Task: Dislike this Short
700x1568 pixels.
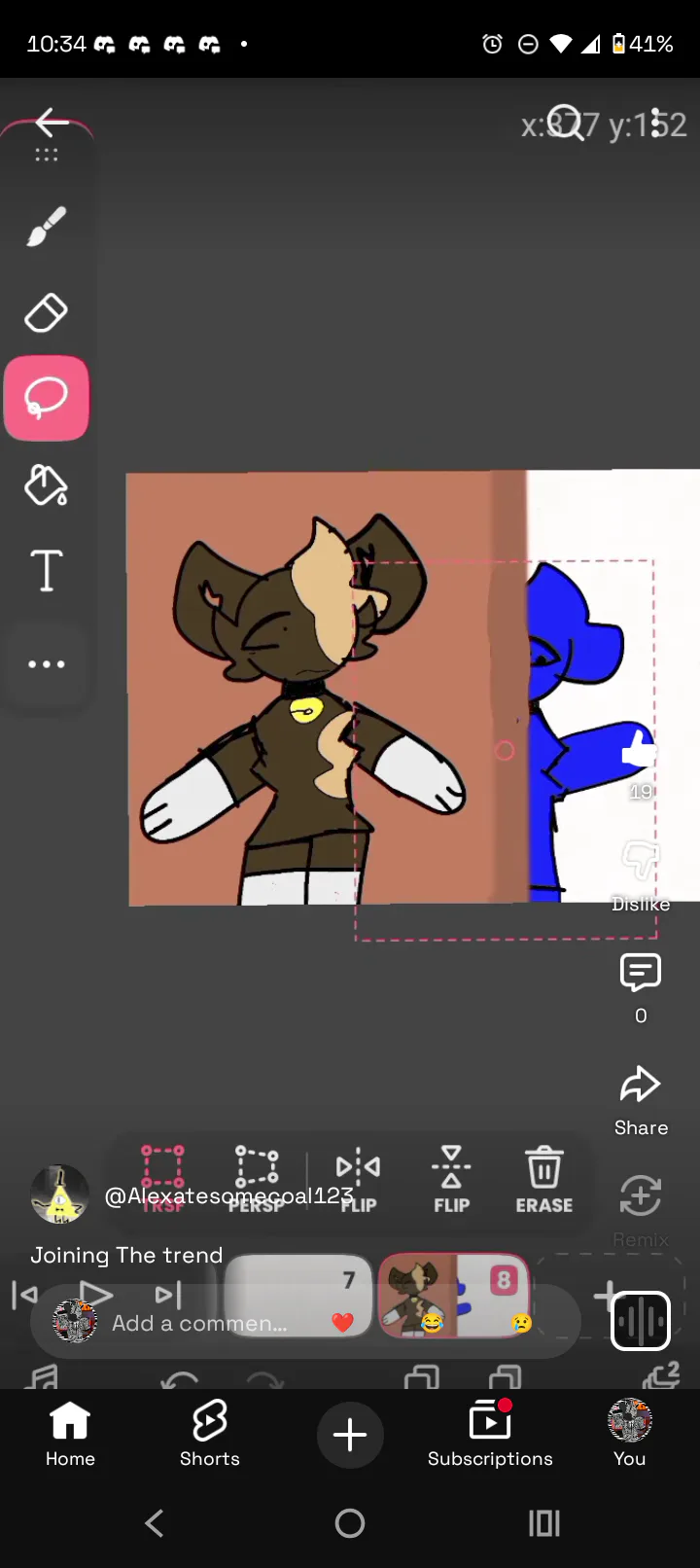Action: [x=640, y=861]
